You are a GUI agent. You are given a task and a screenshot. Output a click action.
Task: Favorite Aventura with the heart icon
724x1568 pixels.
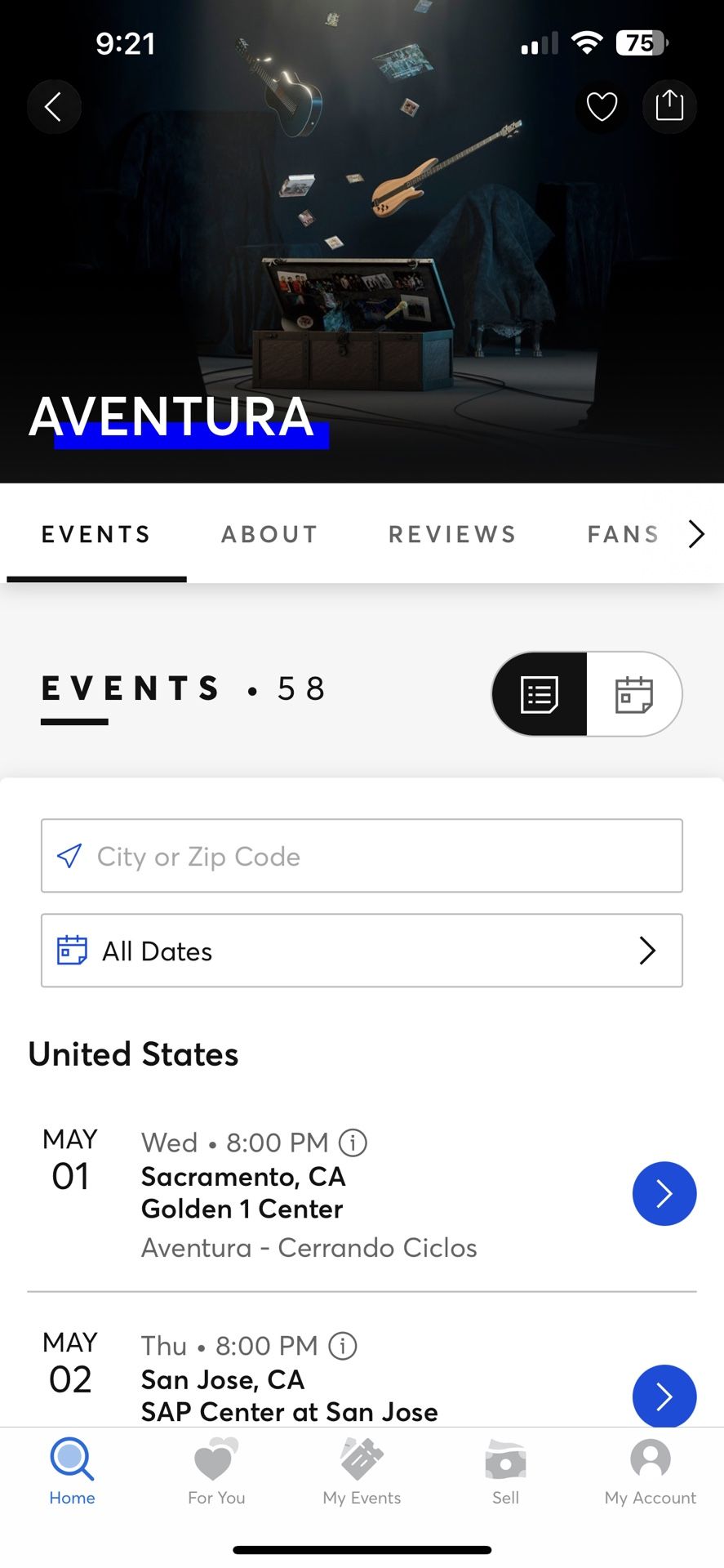click(x=602, y=107)
